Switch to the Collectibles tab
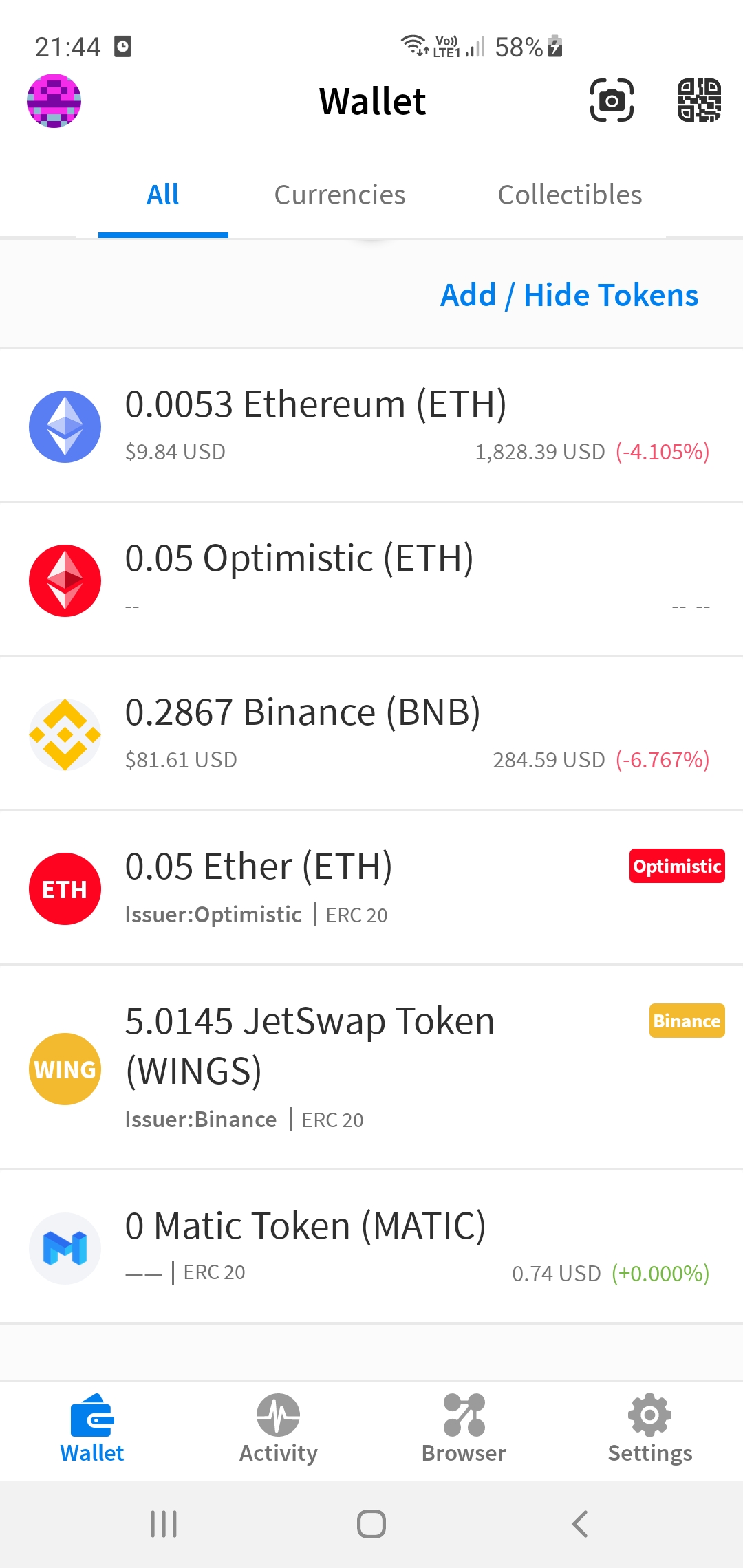Image resolution: width=743 pixels, height=1568 pixels. tap(570, 195)
